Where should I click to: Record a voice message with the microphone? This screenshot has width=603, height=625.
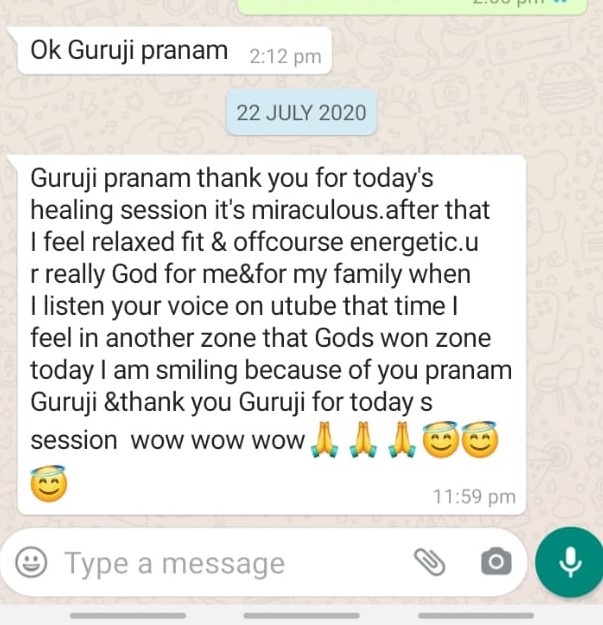point(570,563)
